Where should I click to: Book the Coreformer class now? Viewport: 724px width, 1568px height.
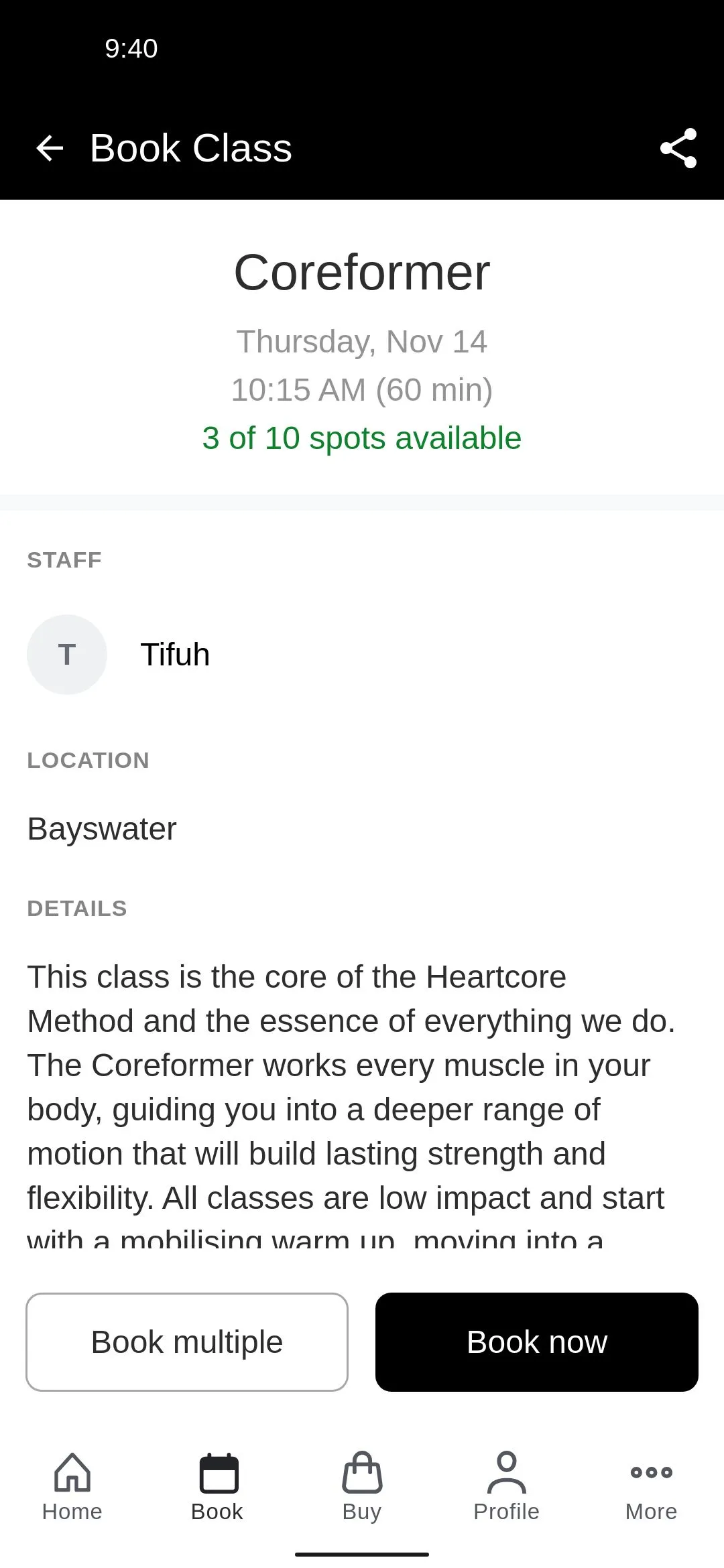pos(536,1342)
